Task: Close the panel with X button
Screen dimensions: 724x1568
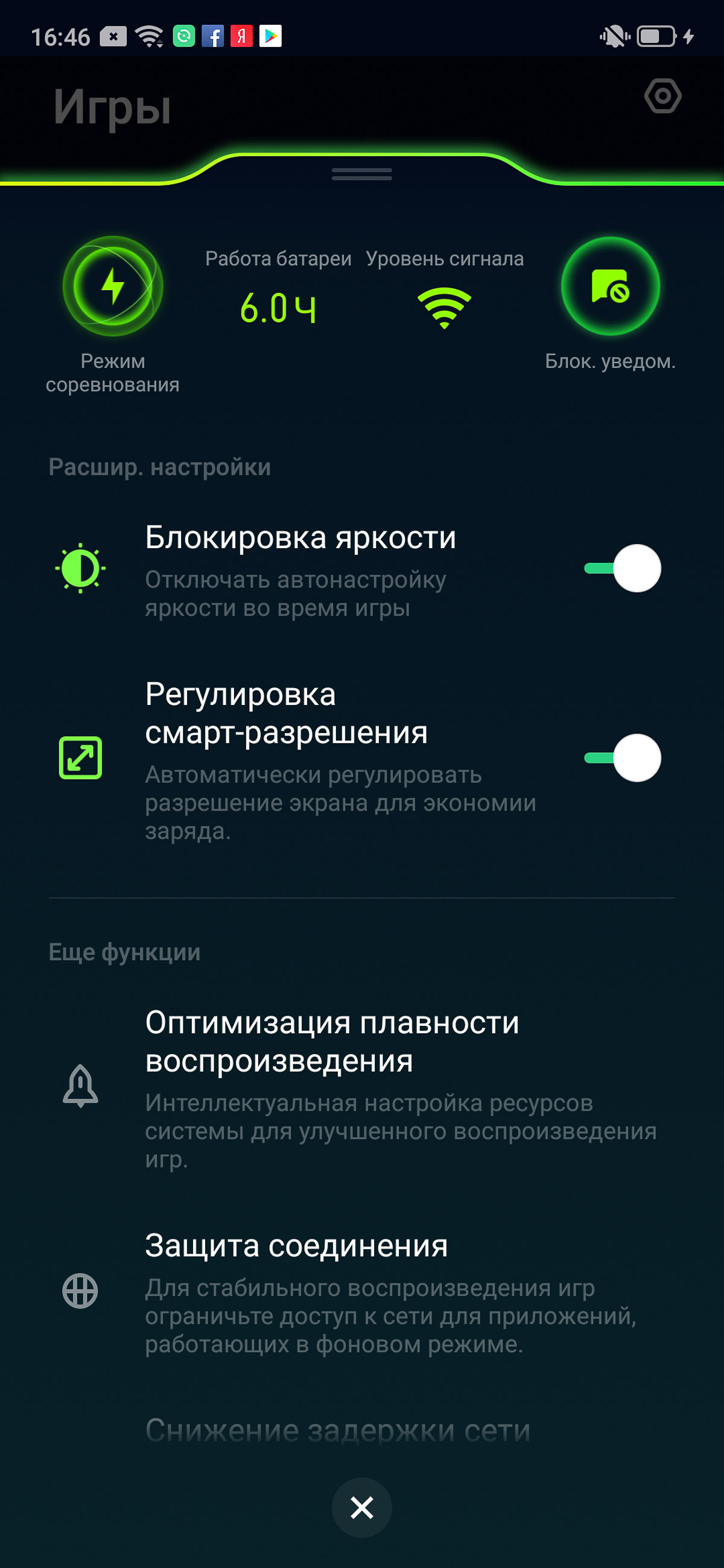Action: 361,1508
